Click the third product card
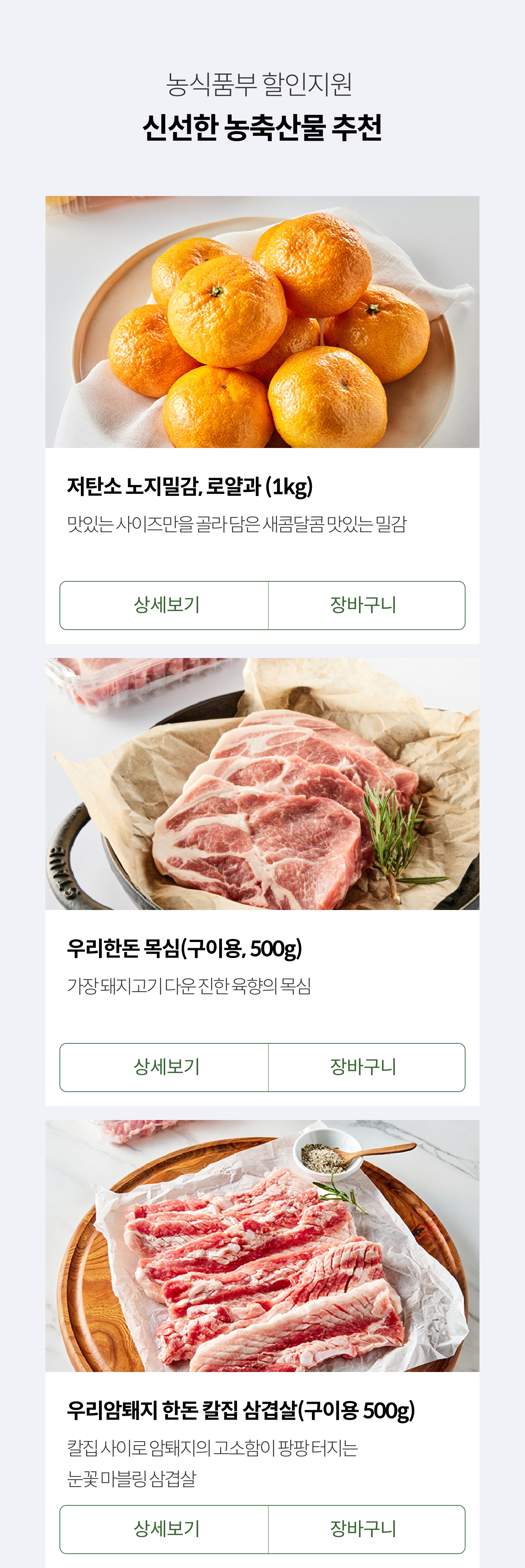The width and height of the screenshot is (525, 1568). (x=262, y=1339)
